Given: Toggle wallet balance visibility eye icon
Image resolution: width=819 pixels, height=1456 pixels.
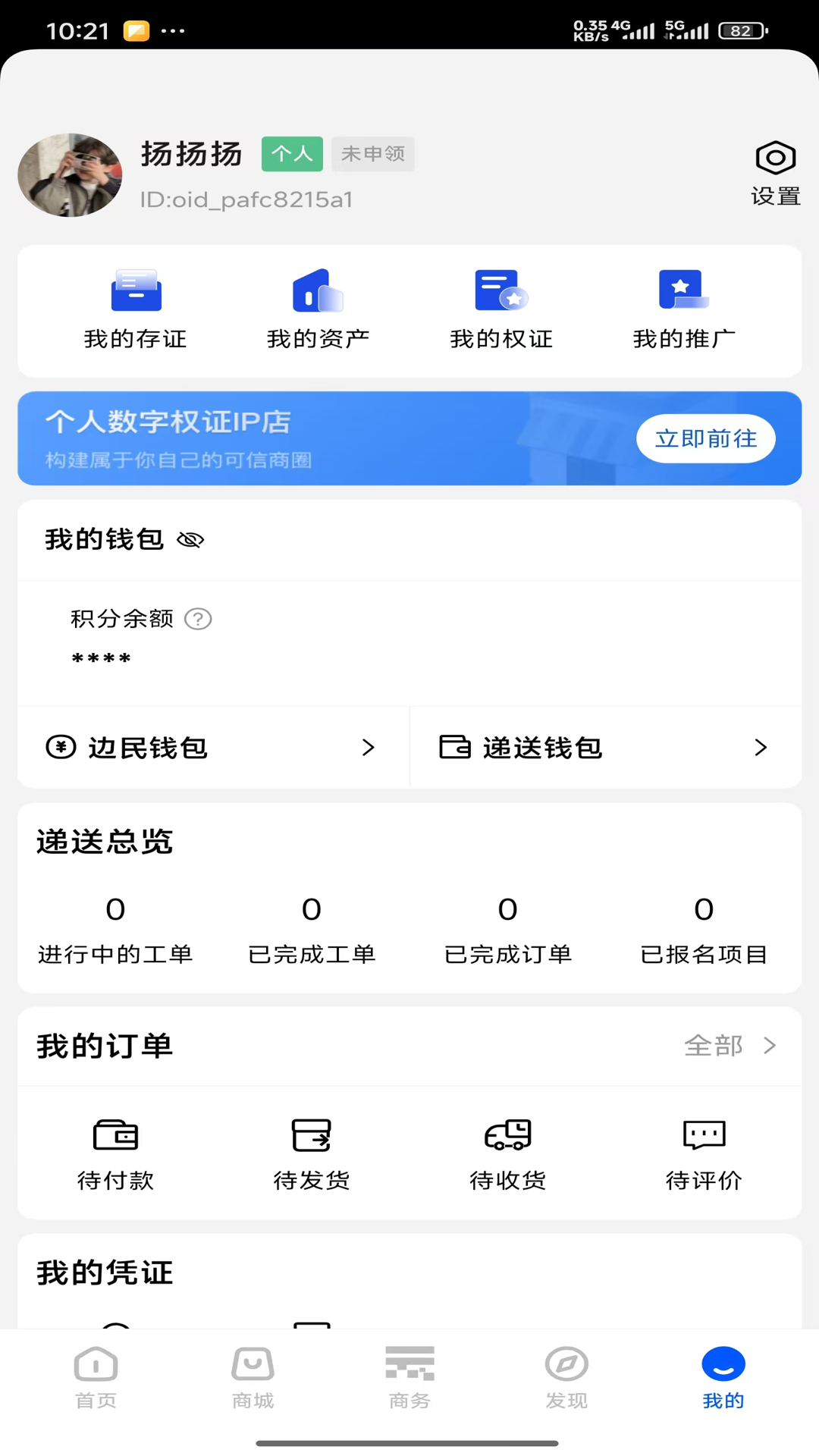Looking at the screenshot, I should coord(190,539).
